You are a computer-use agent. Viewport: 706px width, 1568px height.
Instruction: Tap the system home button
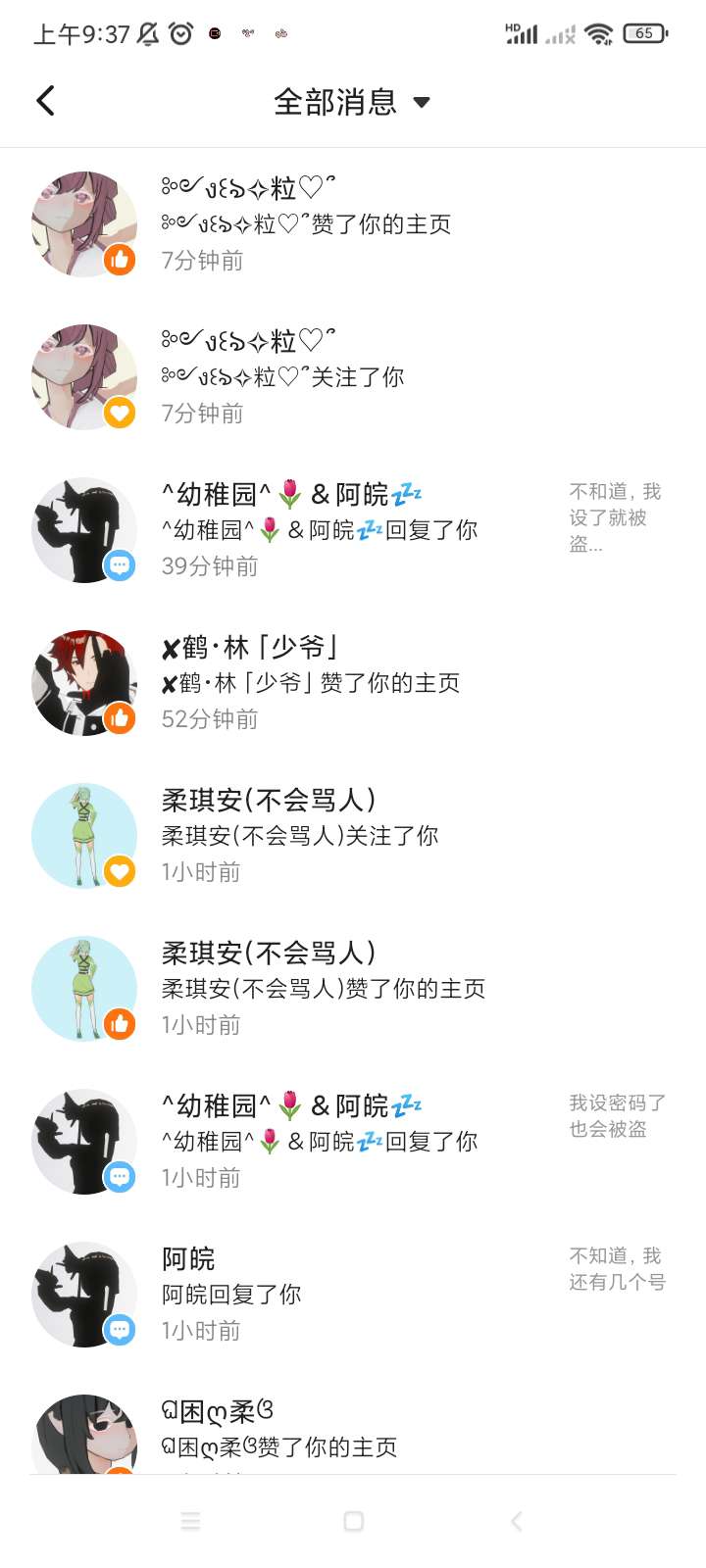pyautogui.click(x=354, y=1521)
